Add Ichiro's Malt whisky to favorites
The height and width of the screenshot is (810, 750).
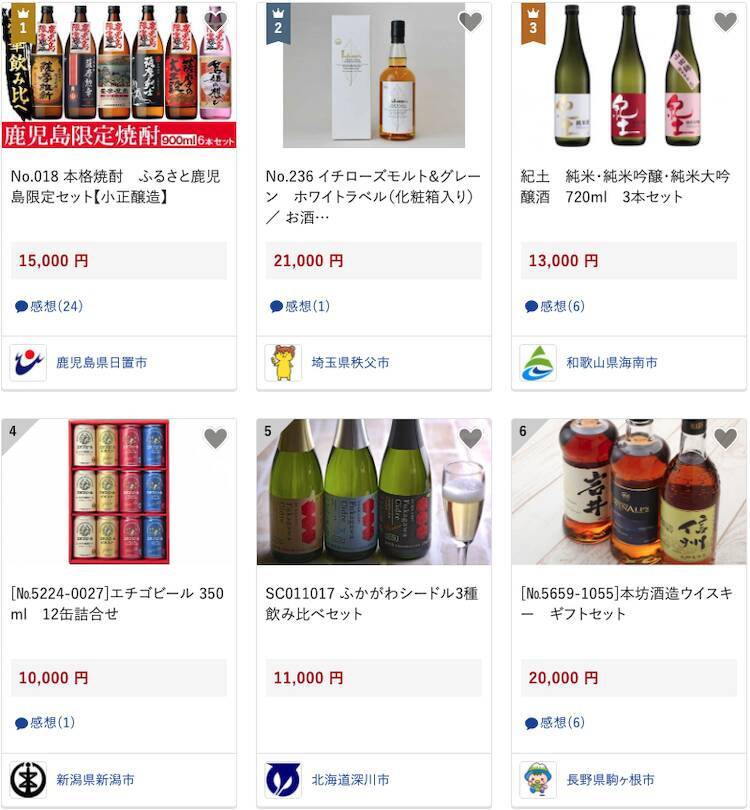(470, 21)
